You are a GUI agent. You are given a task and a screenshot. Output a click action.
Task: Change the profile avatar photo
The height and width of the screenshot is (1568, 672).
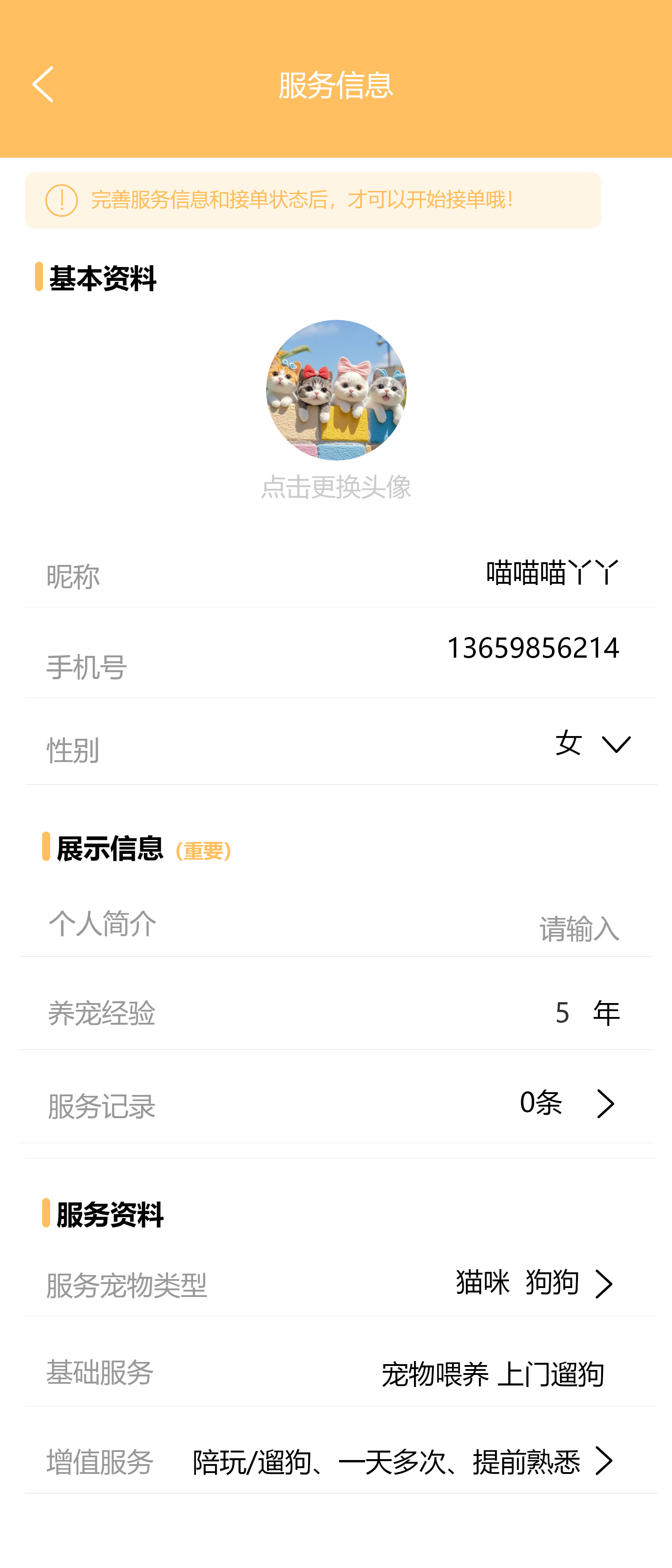336,390
